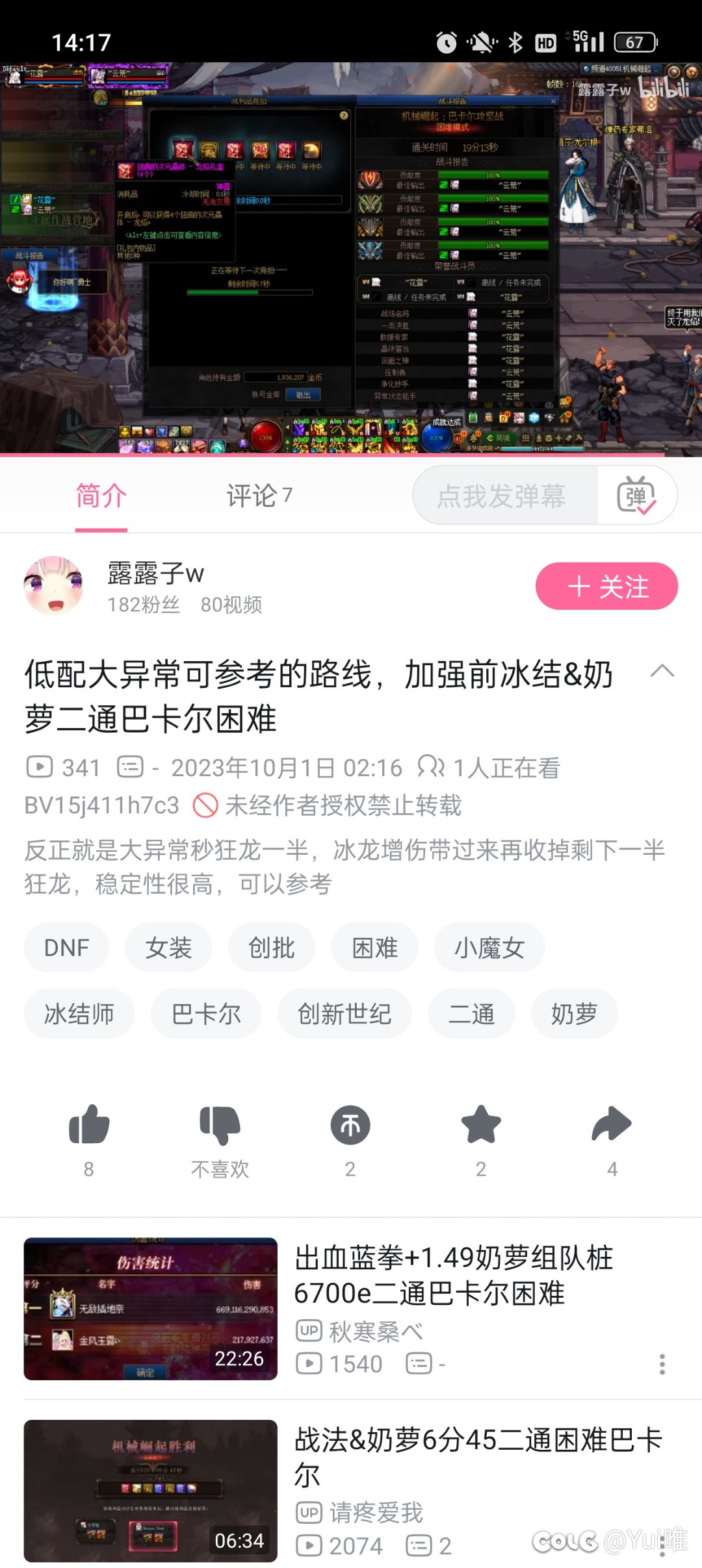Viewport: 702px width, 1568px height.
Task: Give a coin to this video
Action: (x=350, y=1141)
